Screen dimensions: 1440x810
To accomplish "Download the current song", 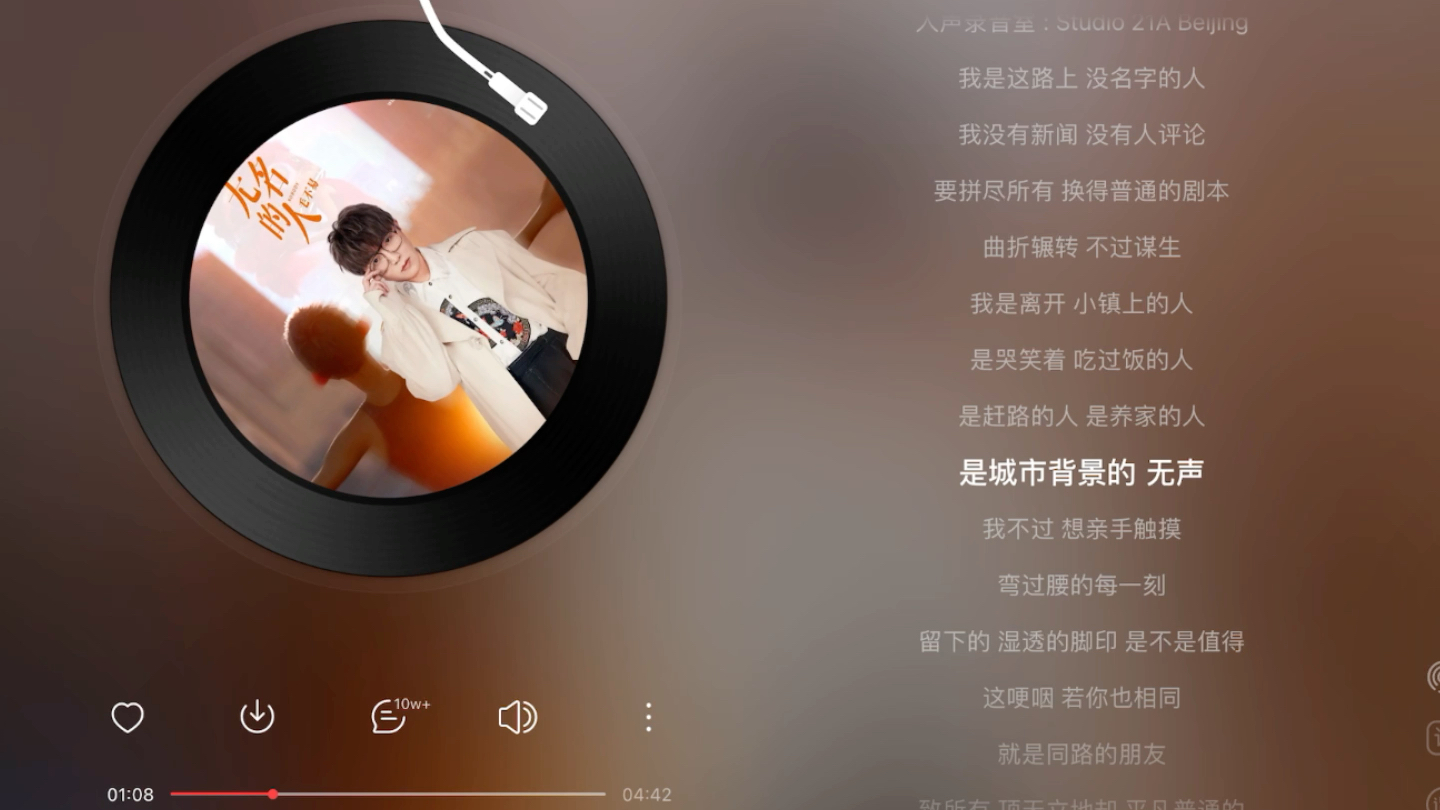I will (257, 716).
